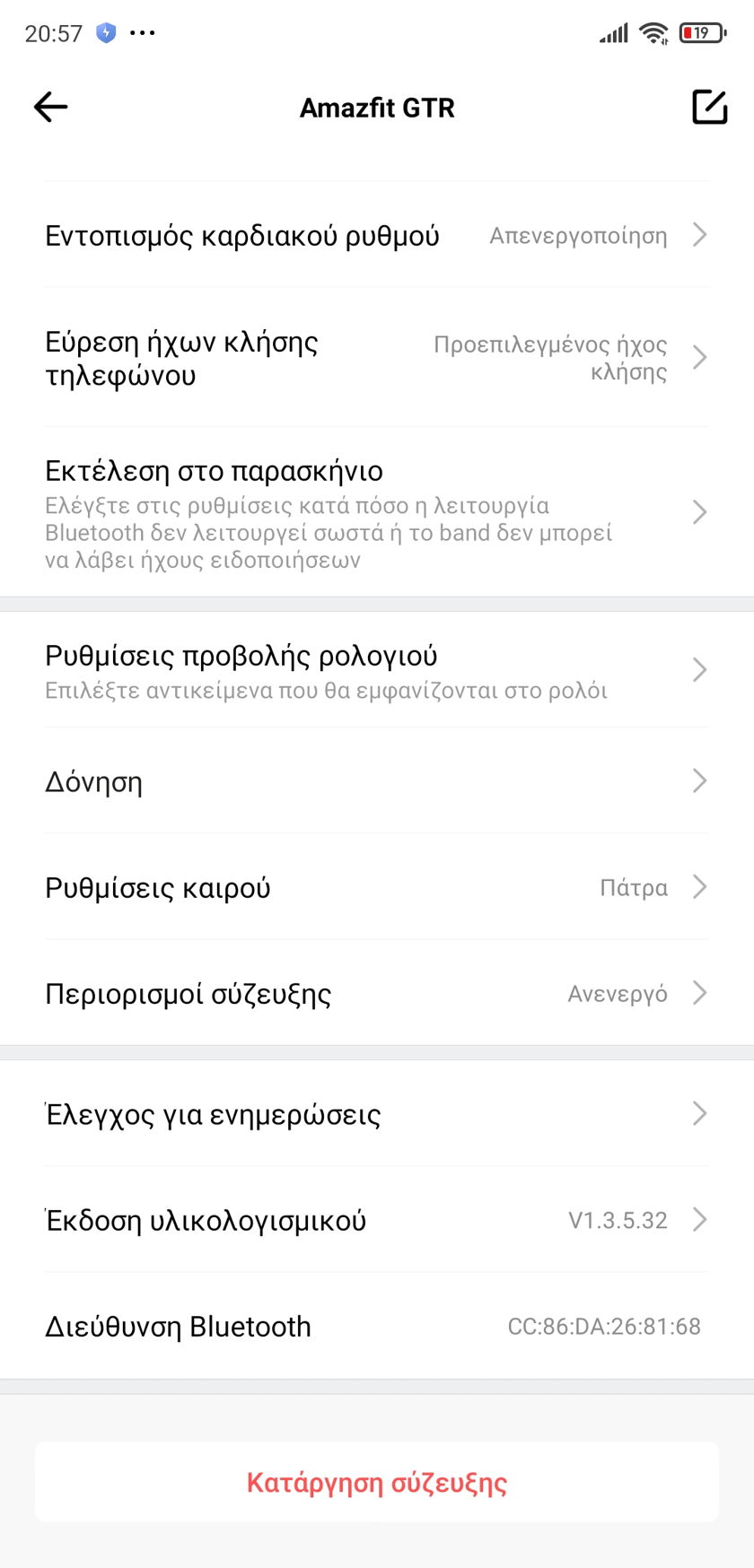Image resolution: width=754 pixels, height=1568 pixels.
Task: Open Ρυθμίσεις προβολής ρολογιού
Action: 377,670
